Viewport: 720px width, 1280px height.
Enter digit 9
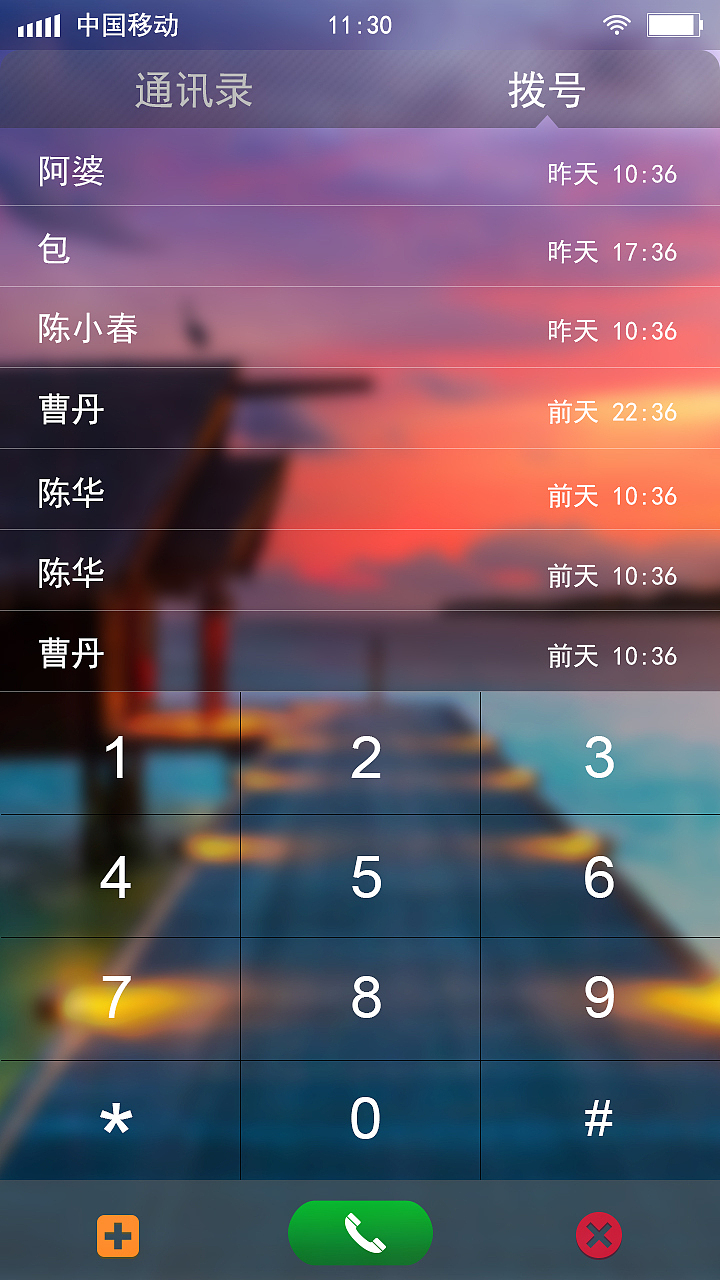(599, 997)
